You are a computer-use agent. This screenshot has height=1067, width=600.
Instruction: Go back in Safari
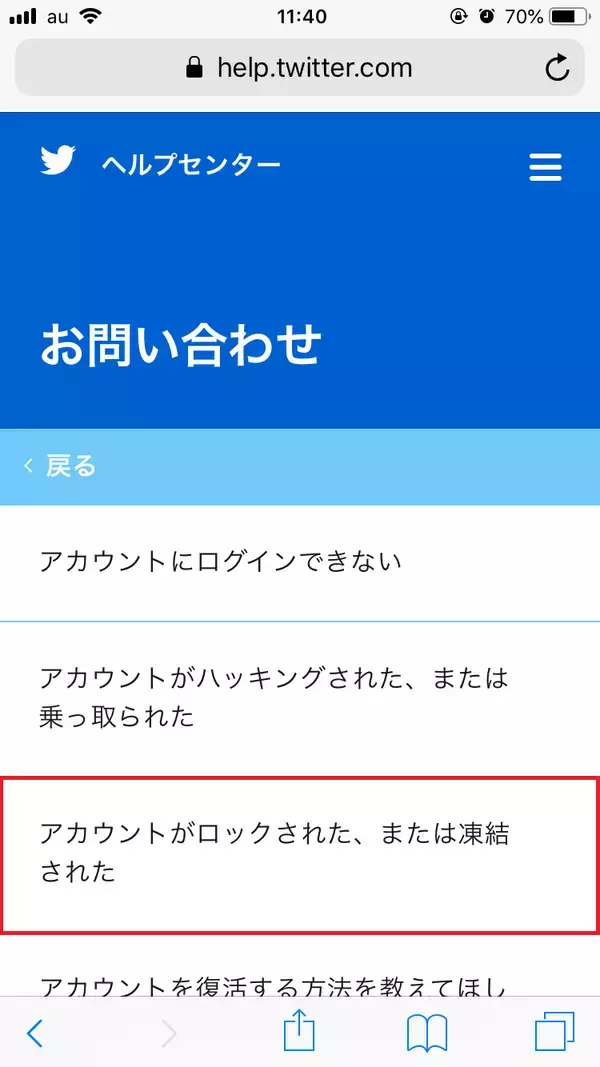click(35, 1033)
